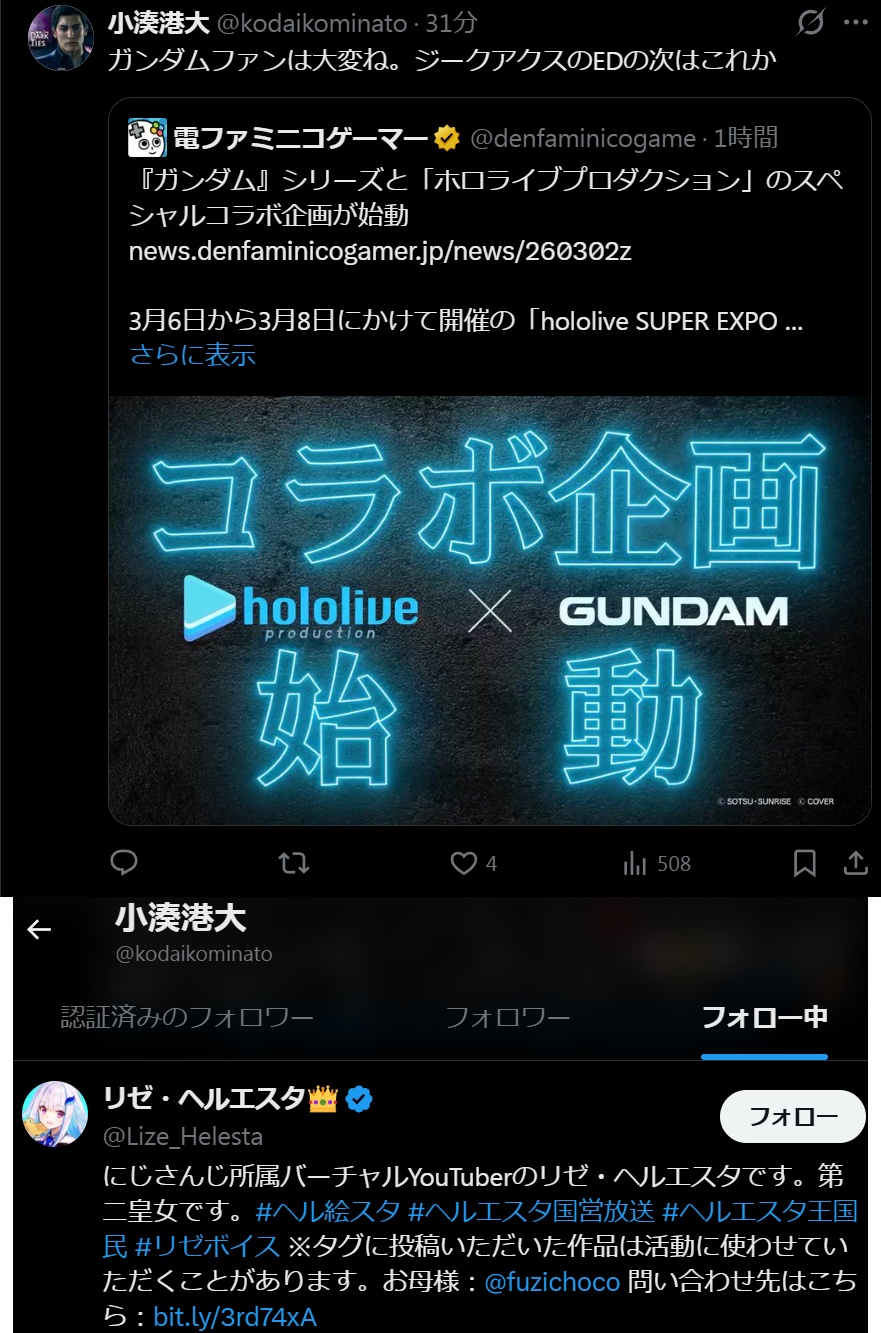Open the @fuzichoco mention
This screenshot has width=881, height=1333.
pyautogui.click(x=552, y=1281)
